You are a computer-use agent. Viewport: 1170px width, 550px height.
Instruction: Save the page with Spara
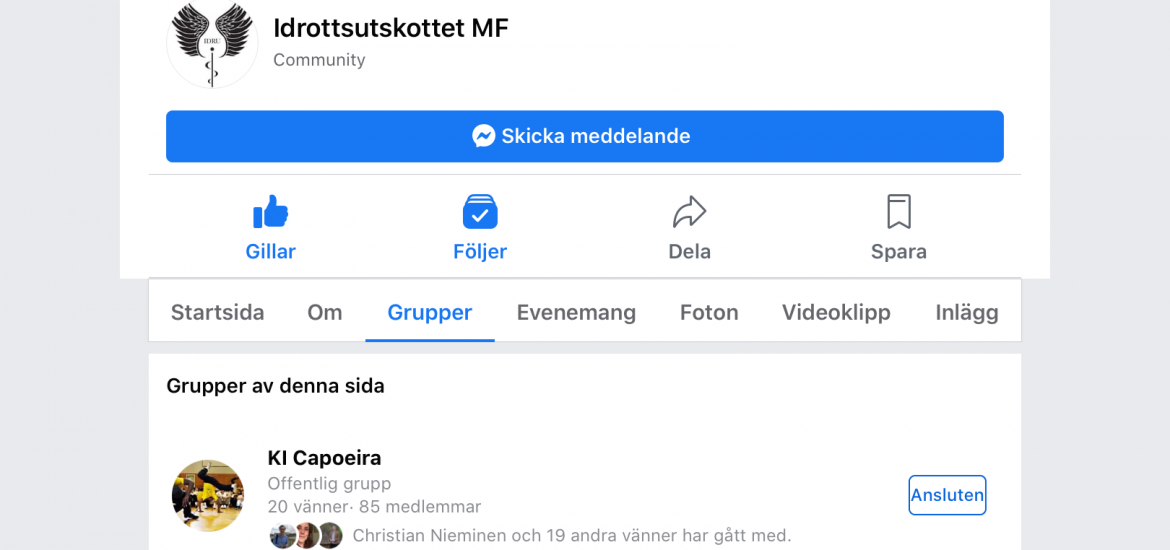tap(898, 228)
